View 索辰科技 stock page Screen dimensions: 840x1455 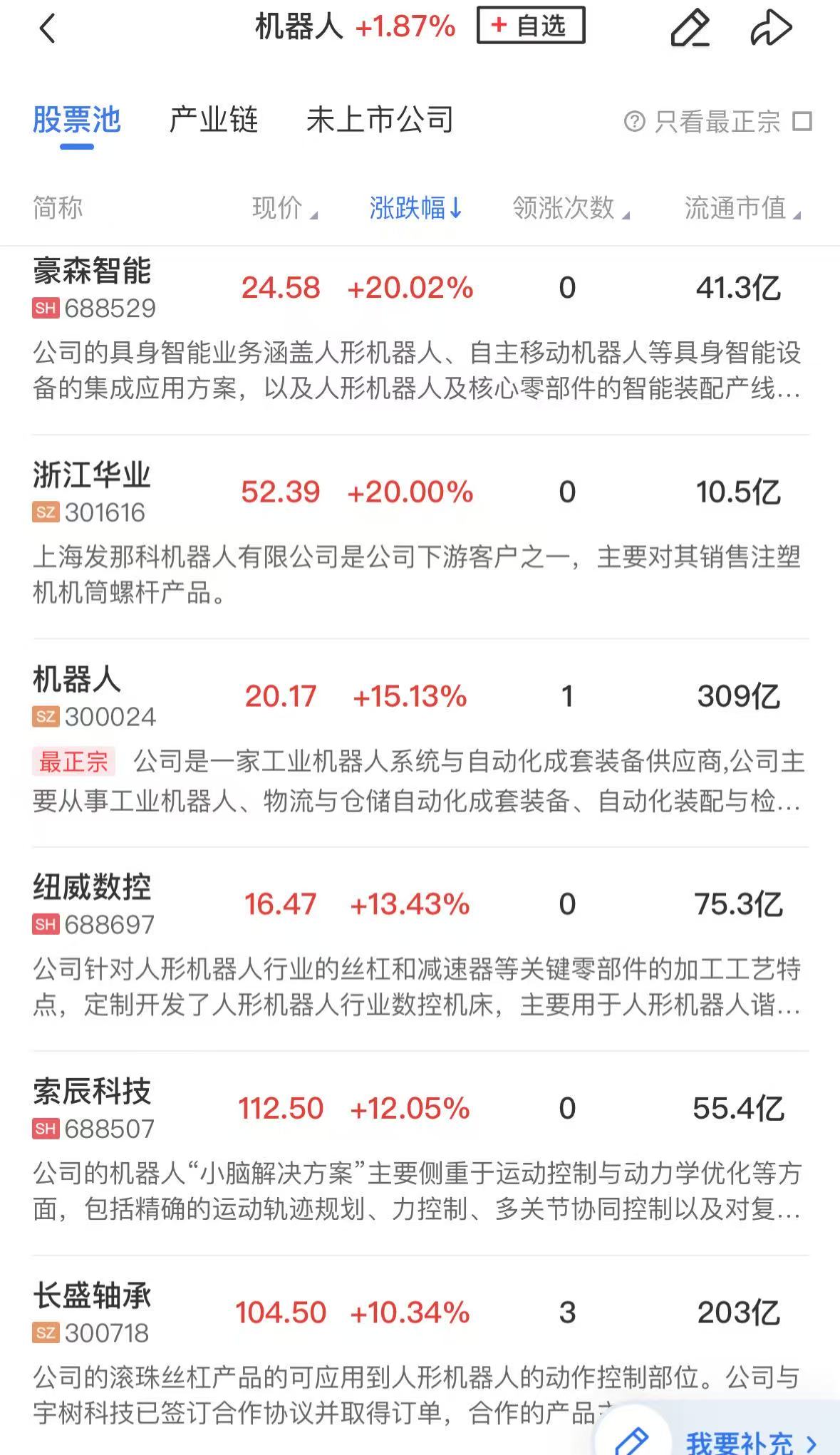pyautogui.click(x=93, y=1108)
